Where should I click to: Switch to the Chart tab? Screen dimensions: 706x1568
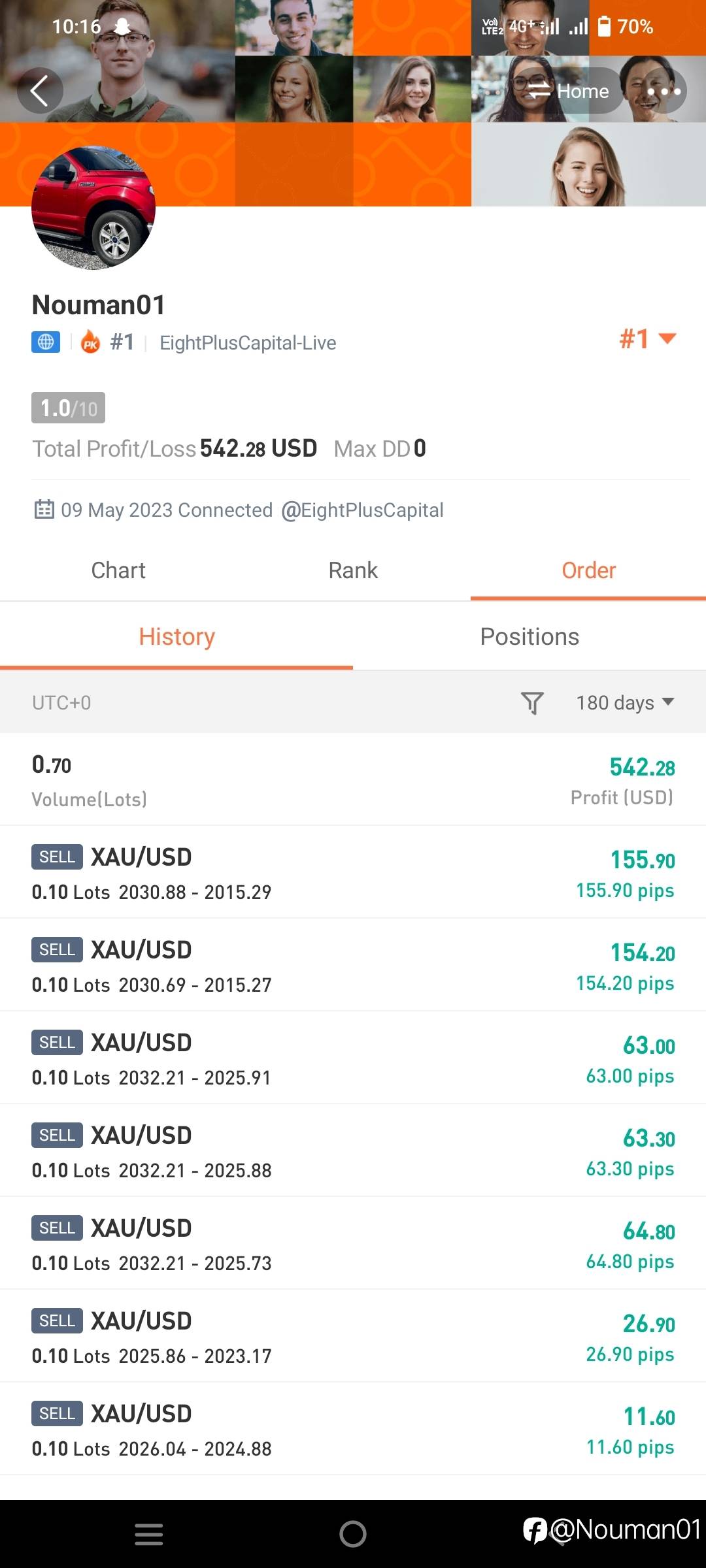(118, 570)
